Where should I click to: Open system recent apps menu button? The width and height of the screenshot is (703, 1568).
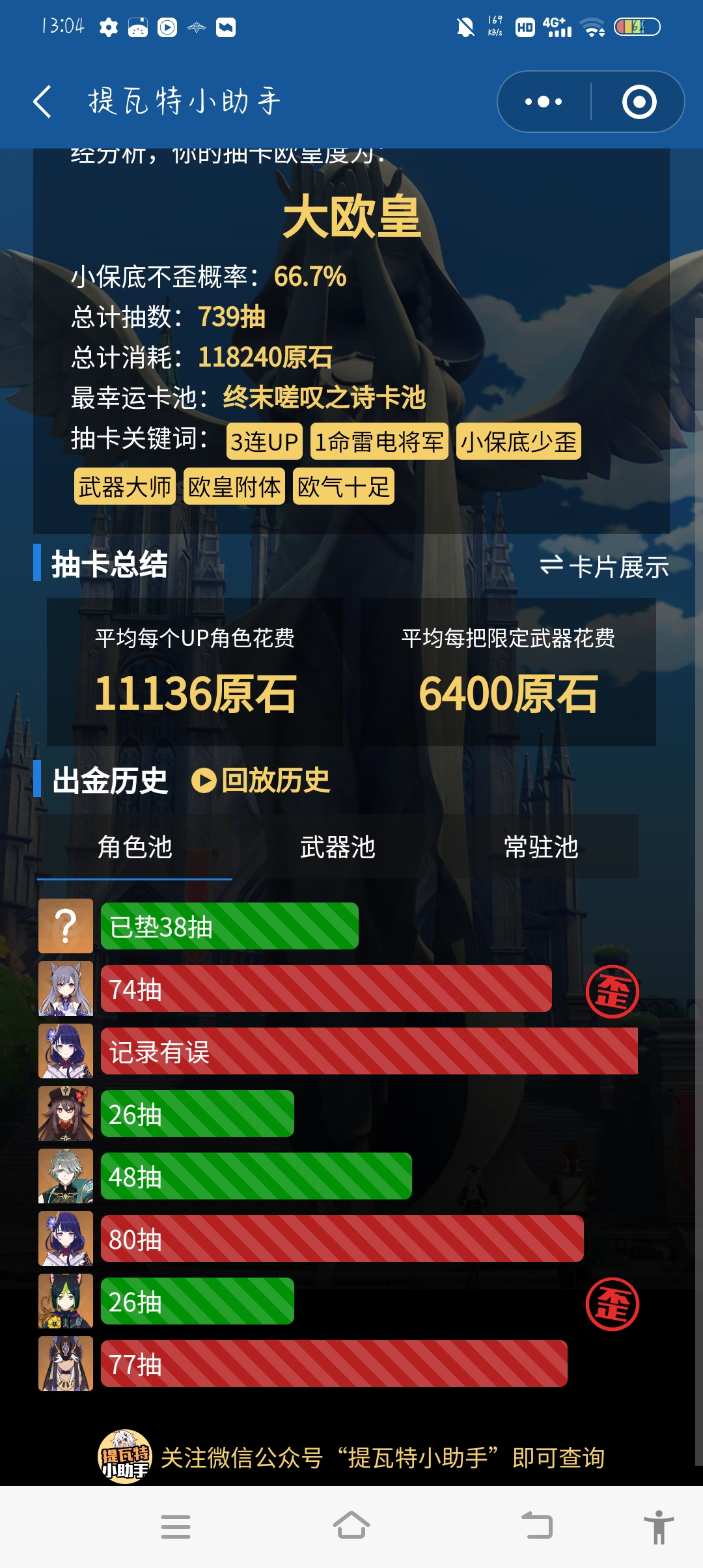(x=176, y=1526)
